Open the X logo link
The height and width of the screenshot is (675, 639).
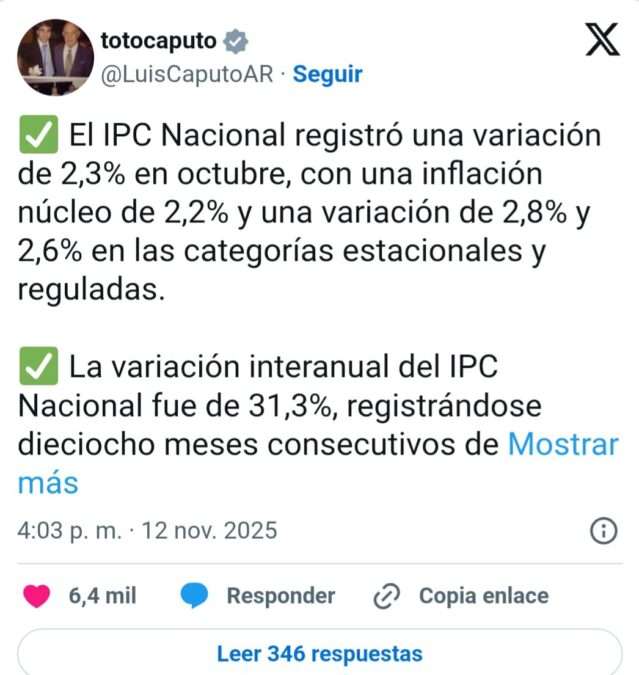pyautogui.click(x=601, y=40)
